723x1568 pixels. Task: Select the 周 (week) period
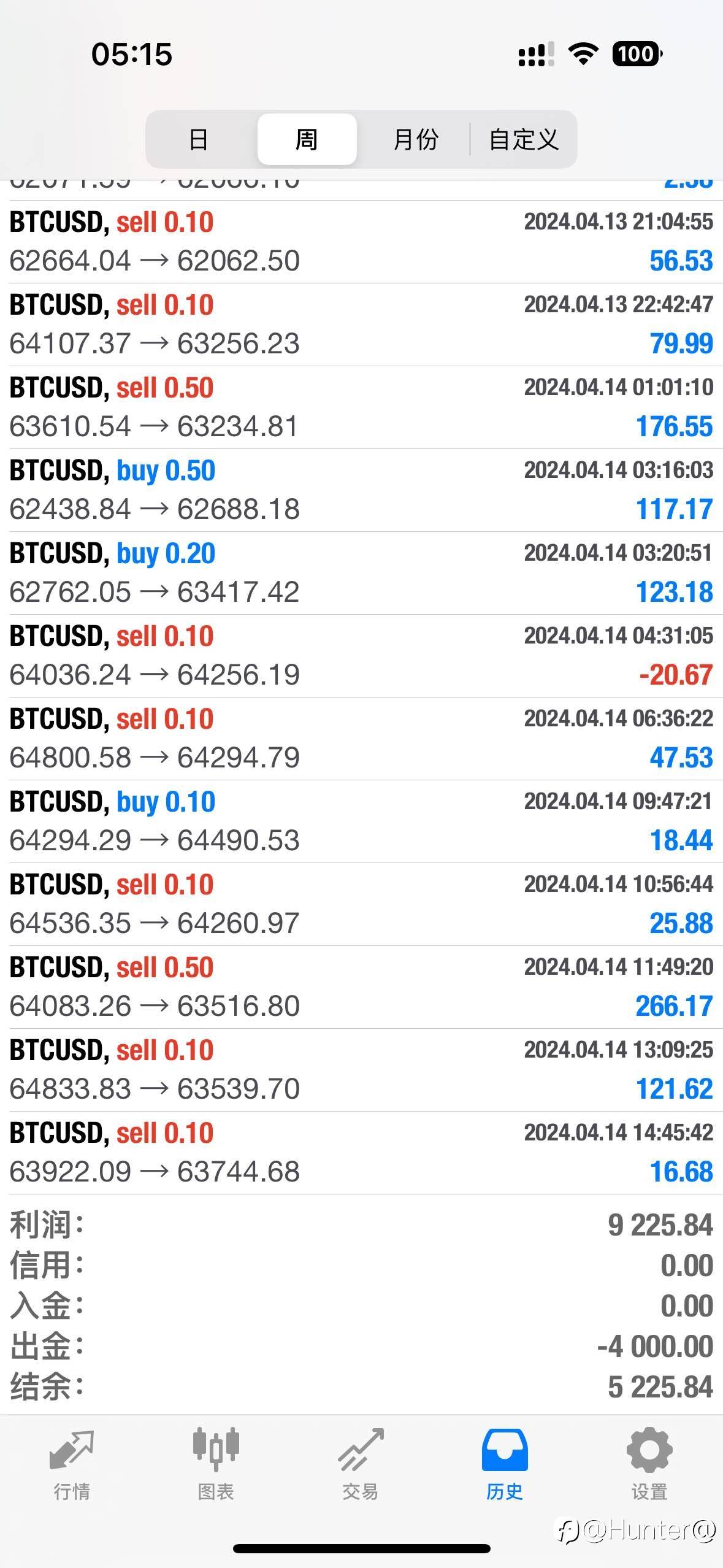307,139
